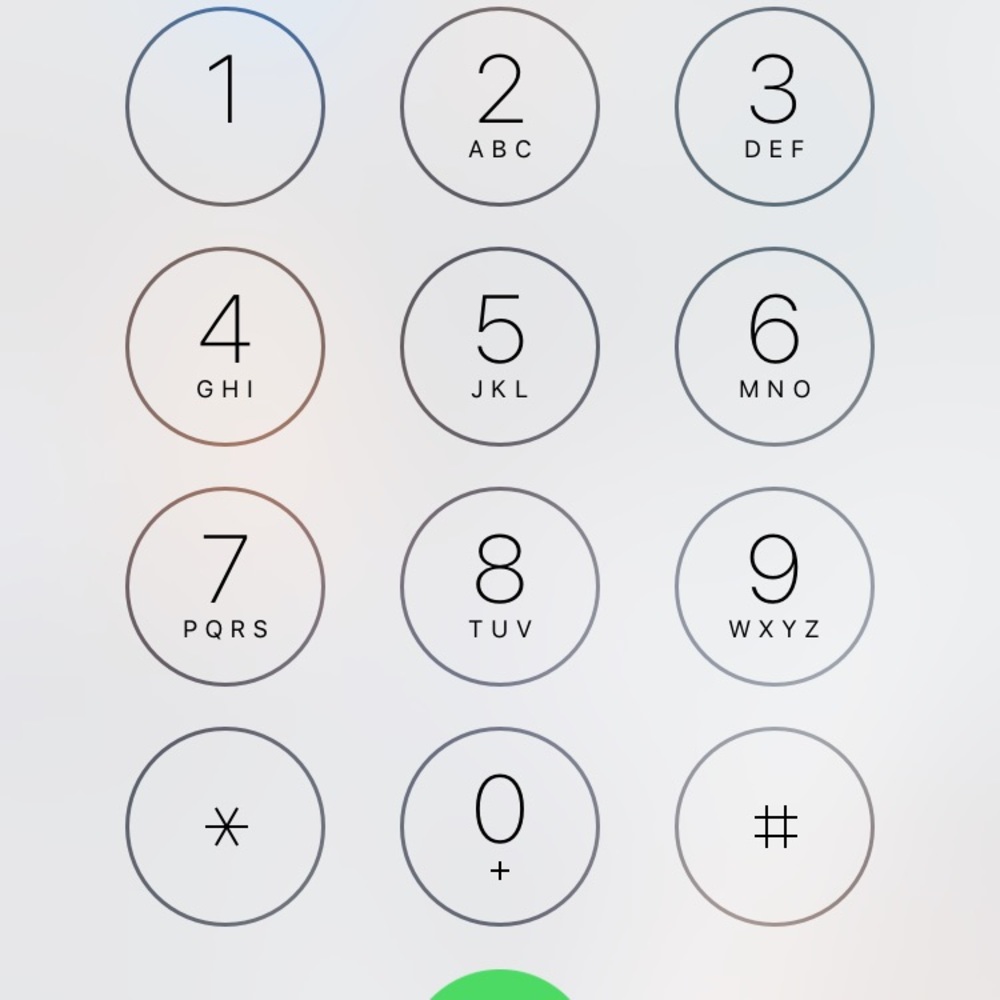This screenshot has height=1000, width=1000.
Task: Tap the 2 ABC key
Action: coord(500,106)
